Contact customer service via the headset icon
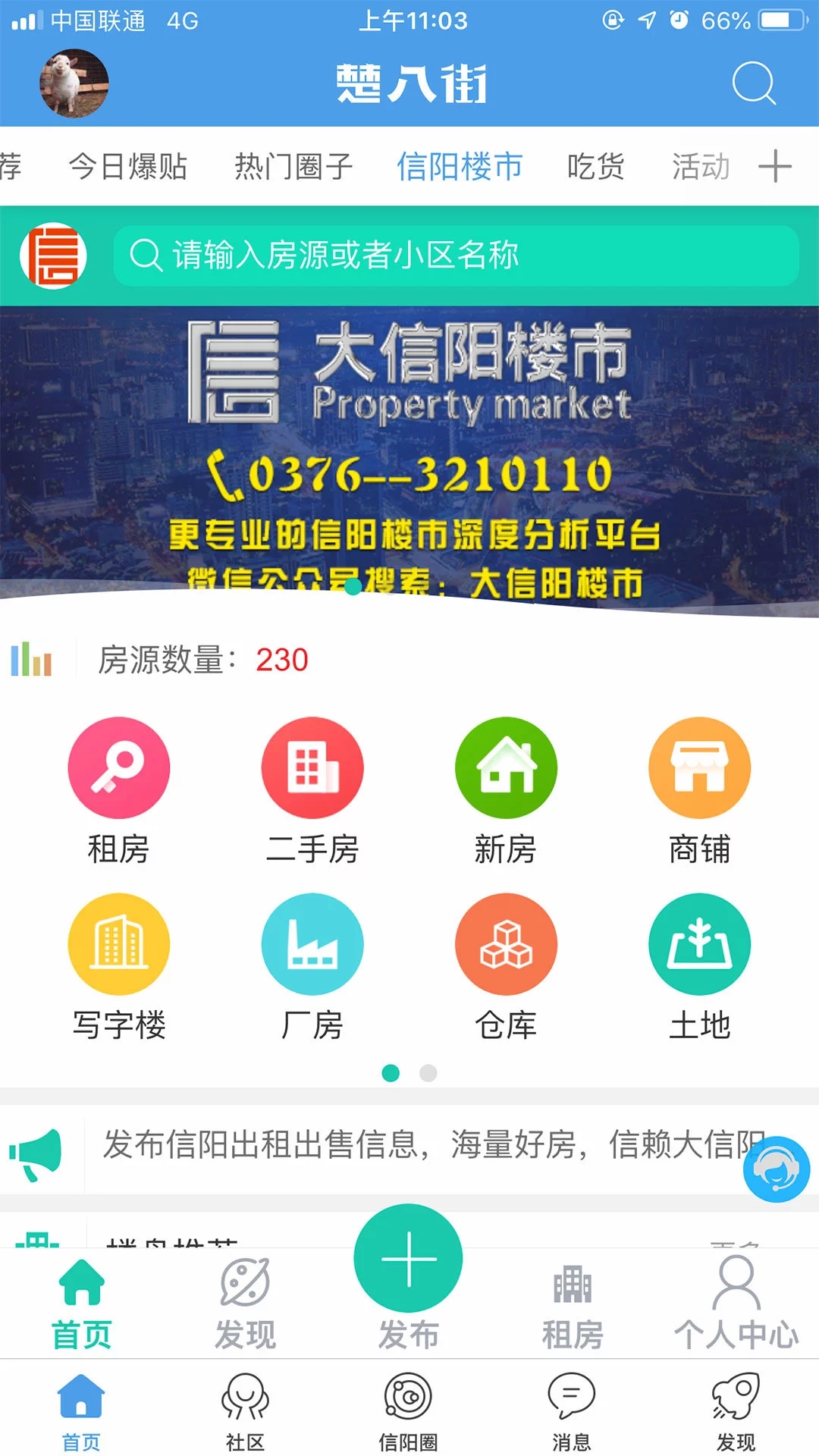819x1456 pixels. click(x=776, y=1169)
